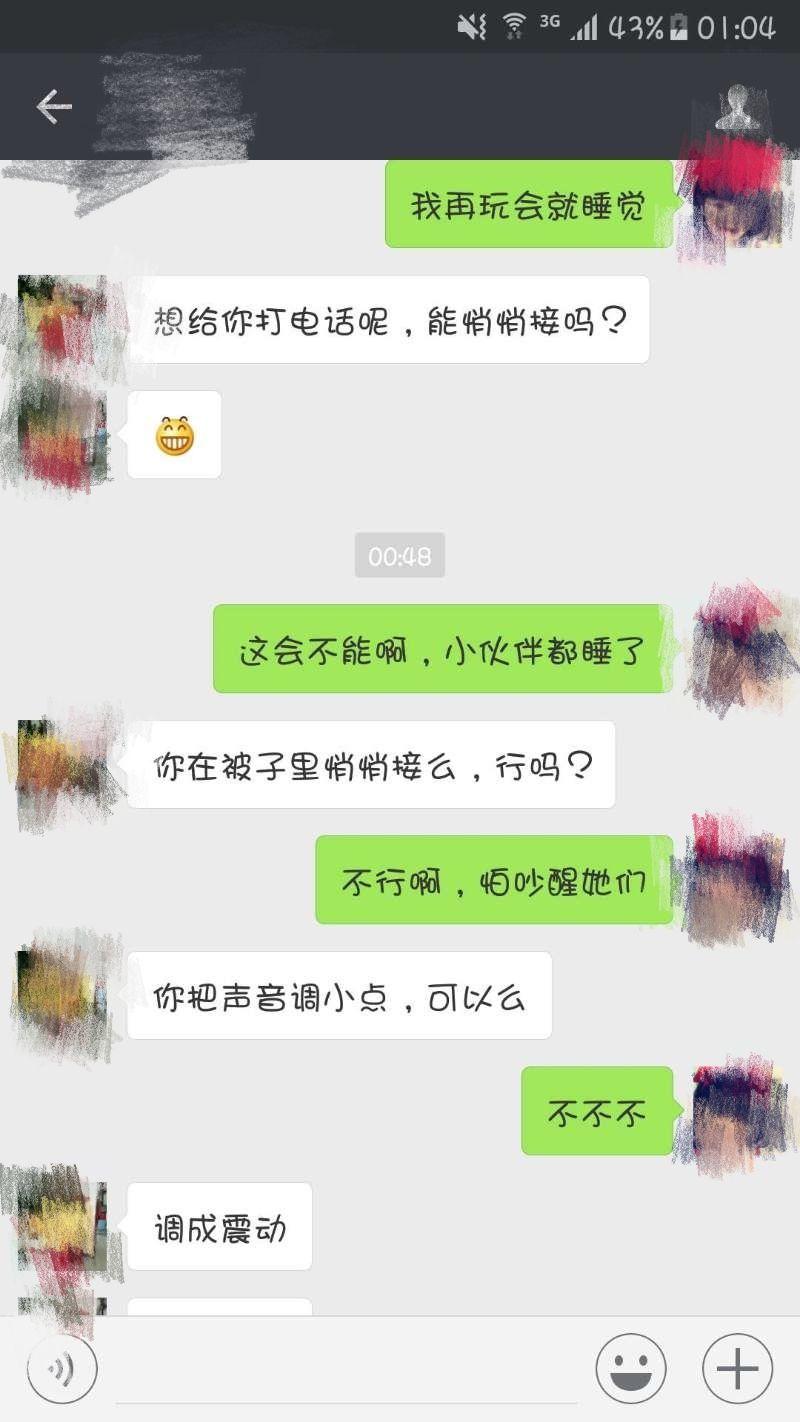The width and height of the screenshot is (800, 1422).
Task: Tap contact avatar beside "调成震动"
Action: (62, 1227)
